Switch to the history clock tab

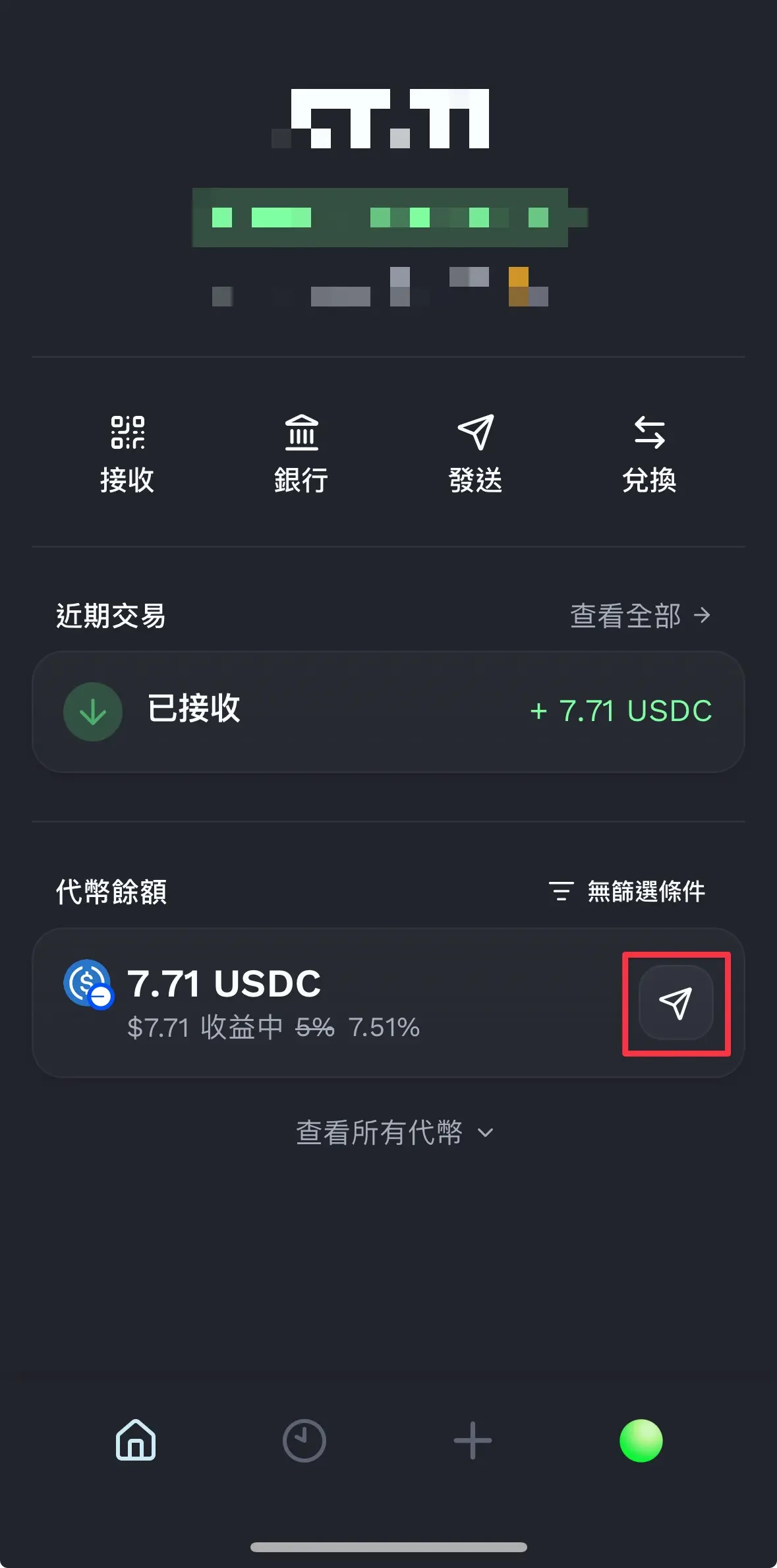(304, 1440)
